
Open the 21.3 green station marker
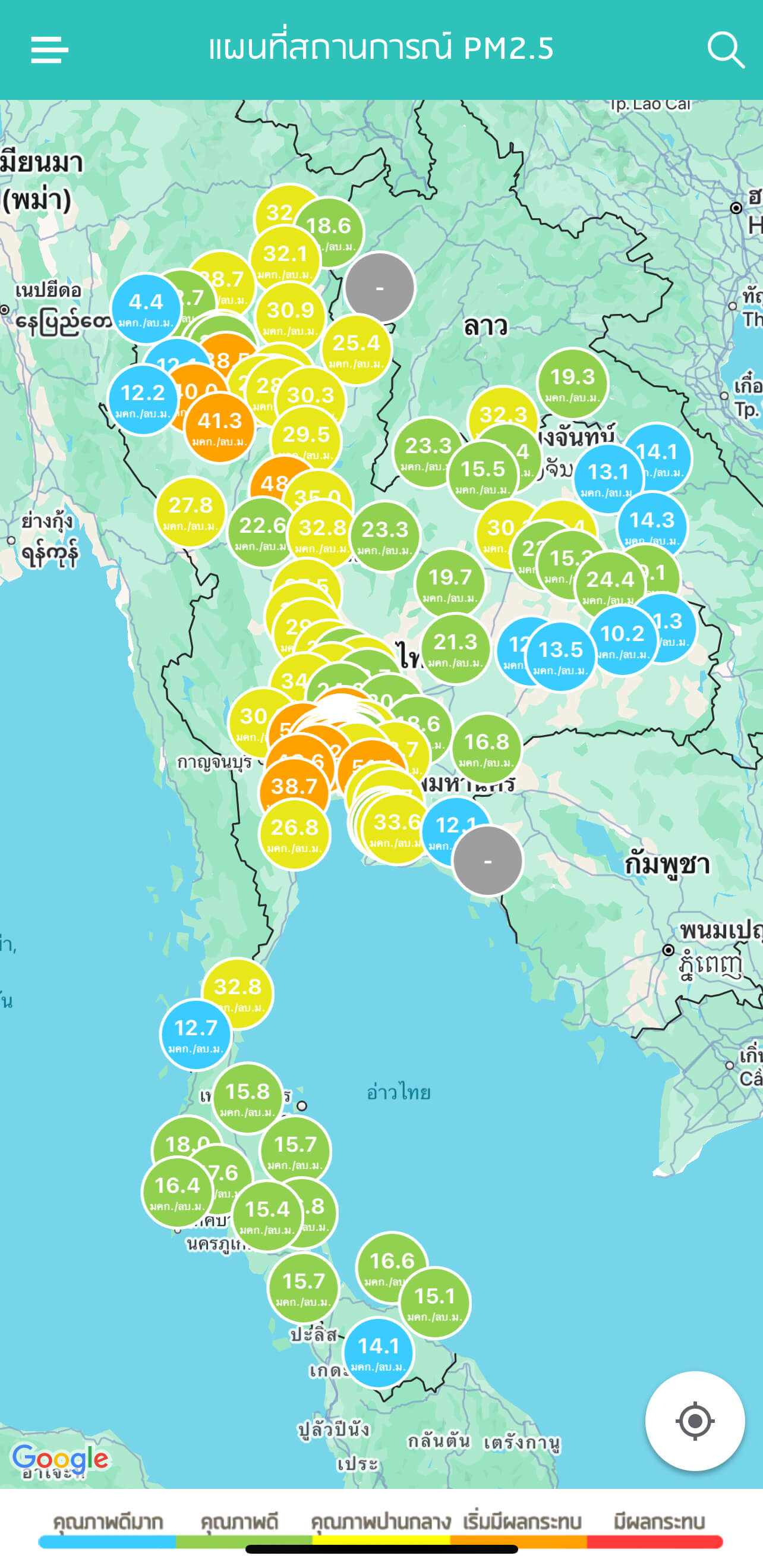pyautogui.click(x=455, y=649)
